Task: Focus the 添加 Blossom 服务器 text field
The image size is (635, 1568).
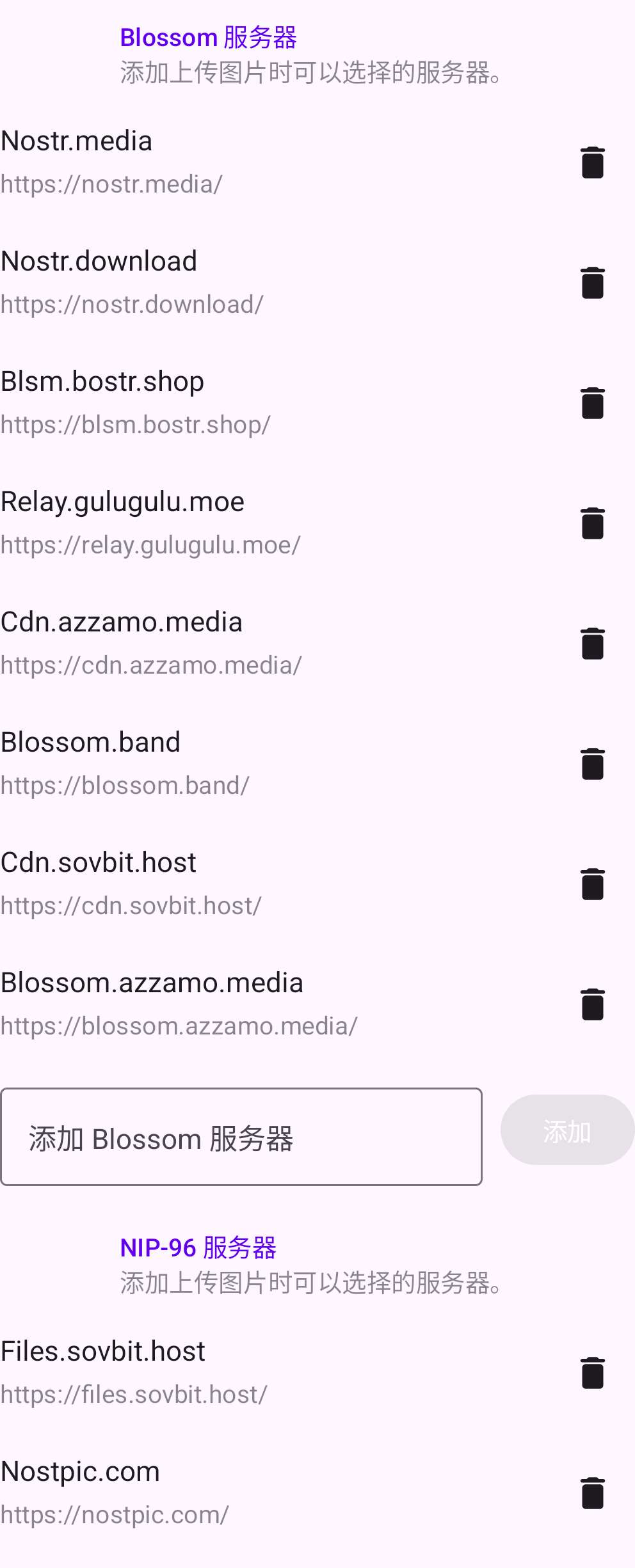Action: tap(241, 1137)
